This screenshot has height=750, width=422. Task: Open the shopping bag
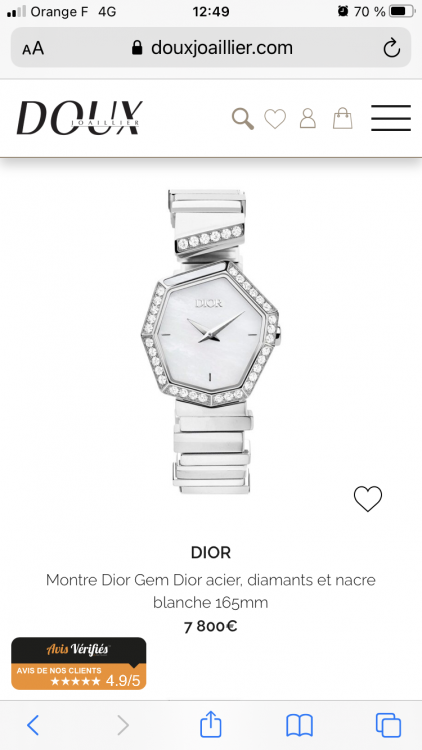click(343, 118)
